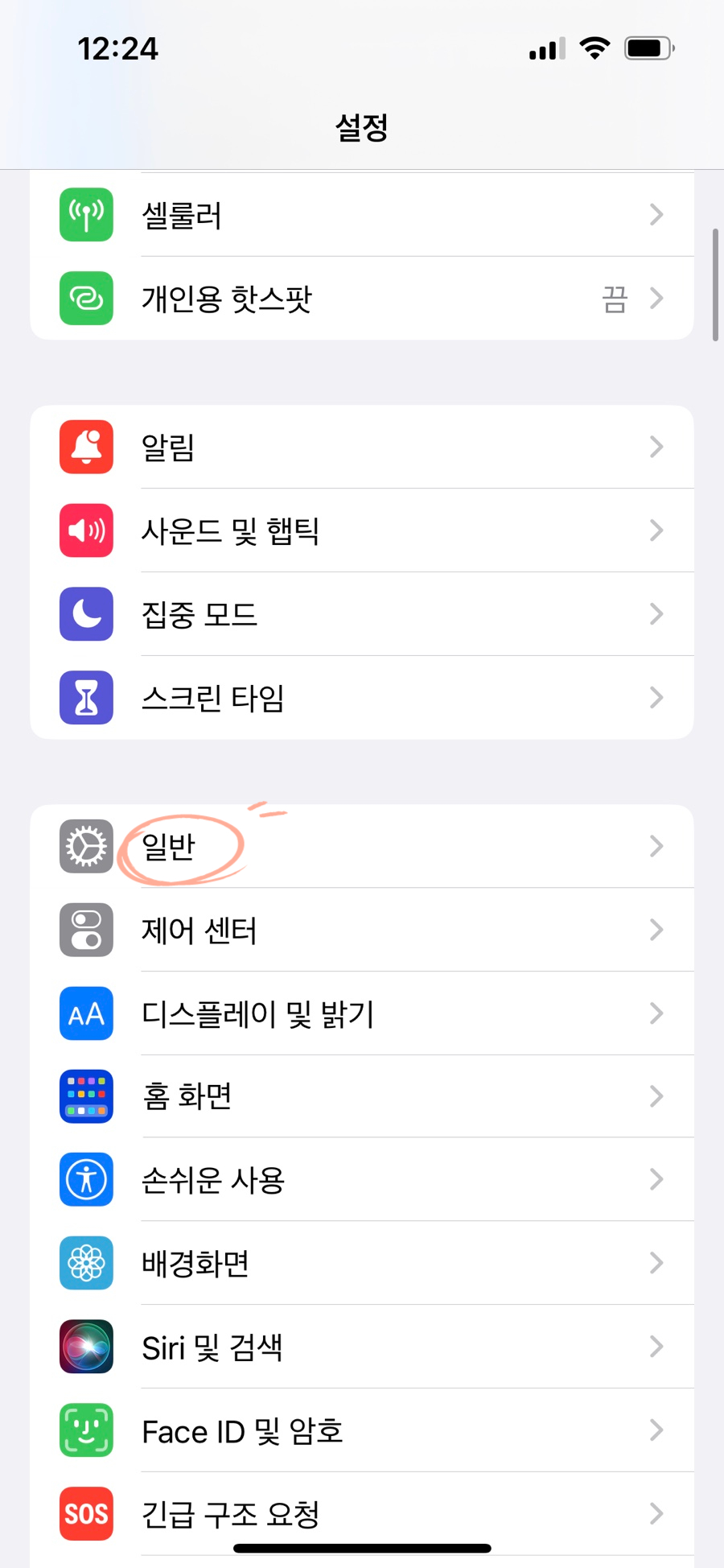The width and height of the screenshot is (724, 1568).
Task: Open the 일반 settings
Action: pyautogui.click(x=362, y=846)
